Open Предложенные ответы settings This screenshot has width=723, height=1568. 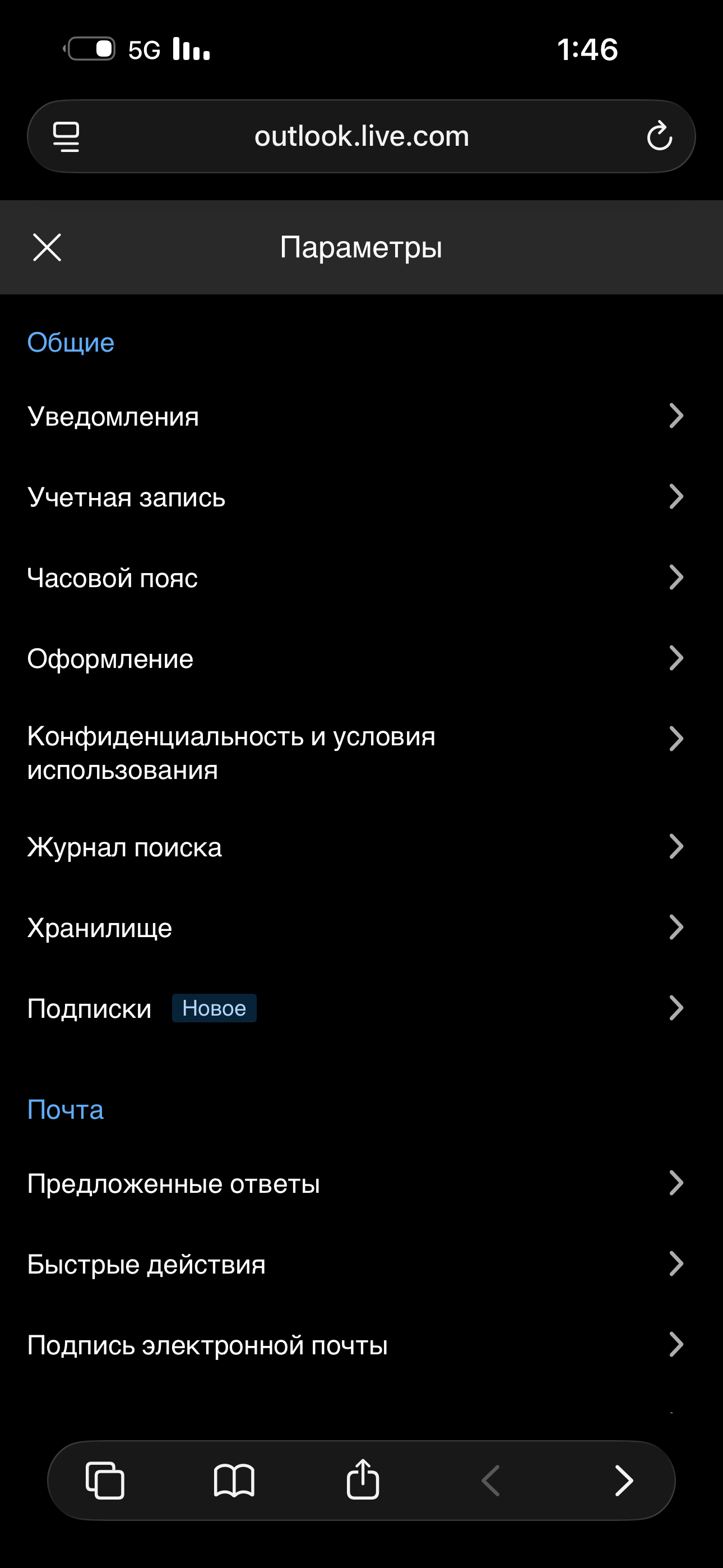[361, 1184]
